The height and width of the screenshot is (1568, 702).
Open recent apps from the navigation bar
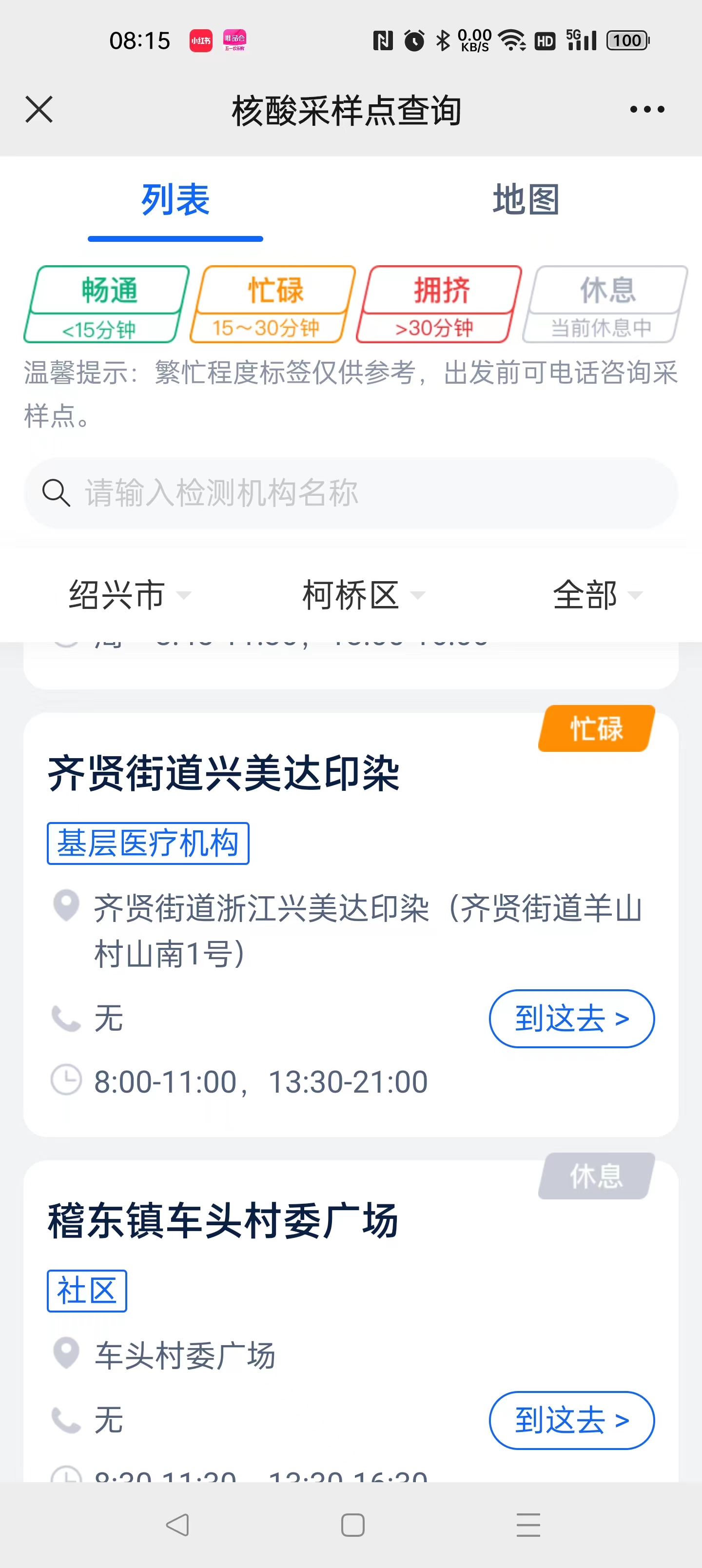coord(528,1525)
